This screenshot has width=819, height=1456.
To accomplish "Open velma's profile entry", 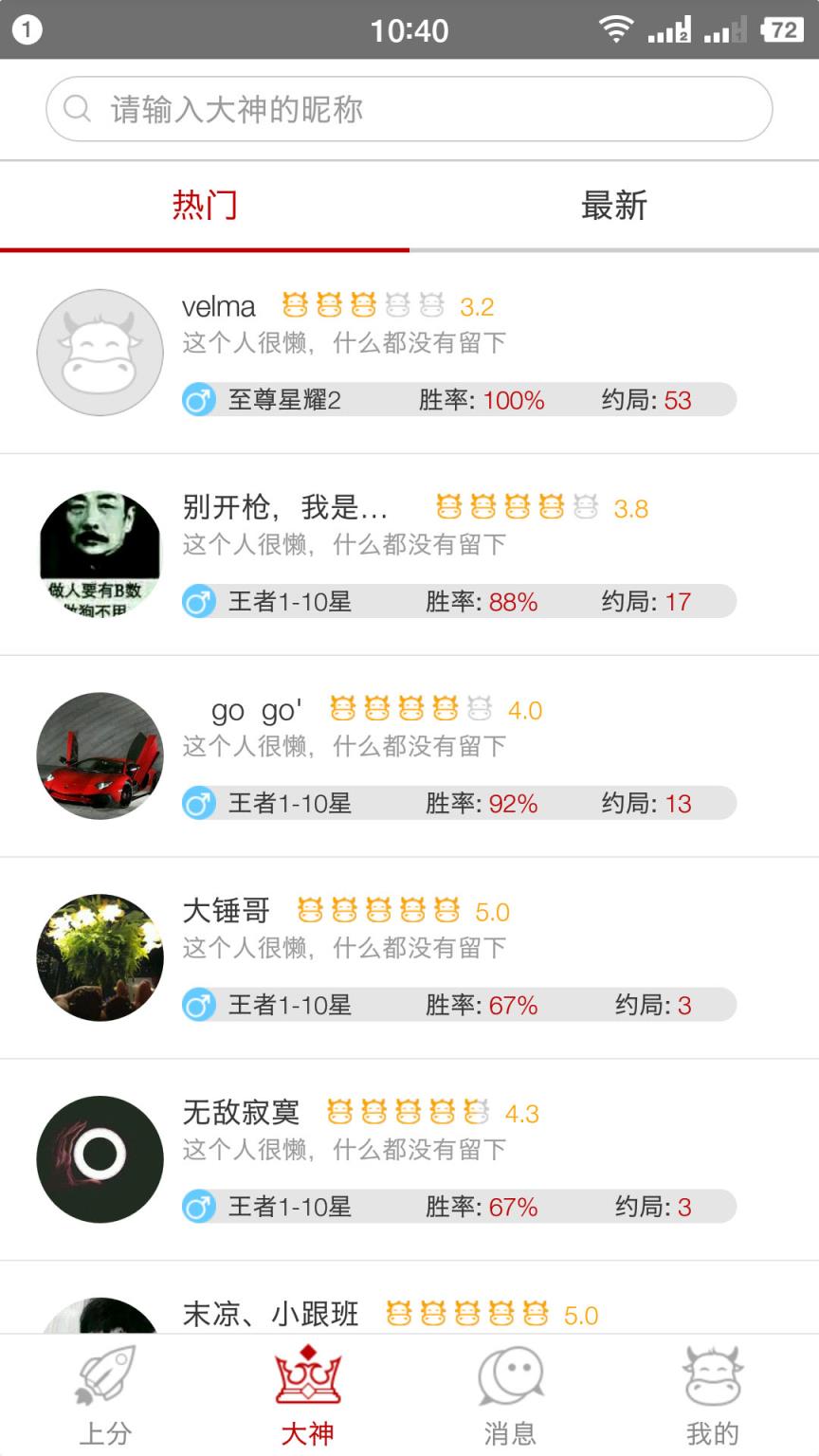I will pos(409,352).
